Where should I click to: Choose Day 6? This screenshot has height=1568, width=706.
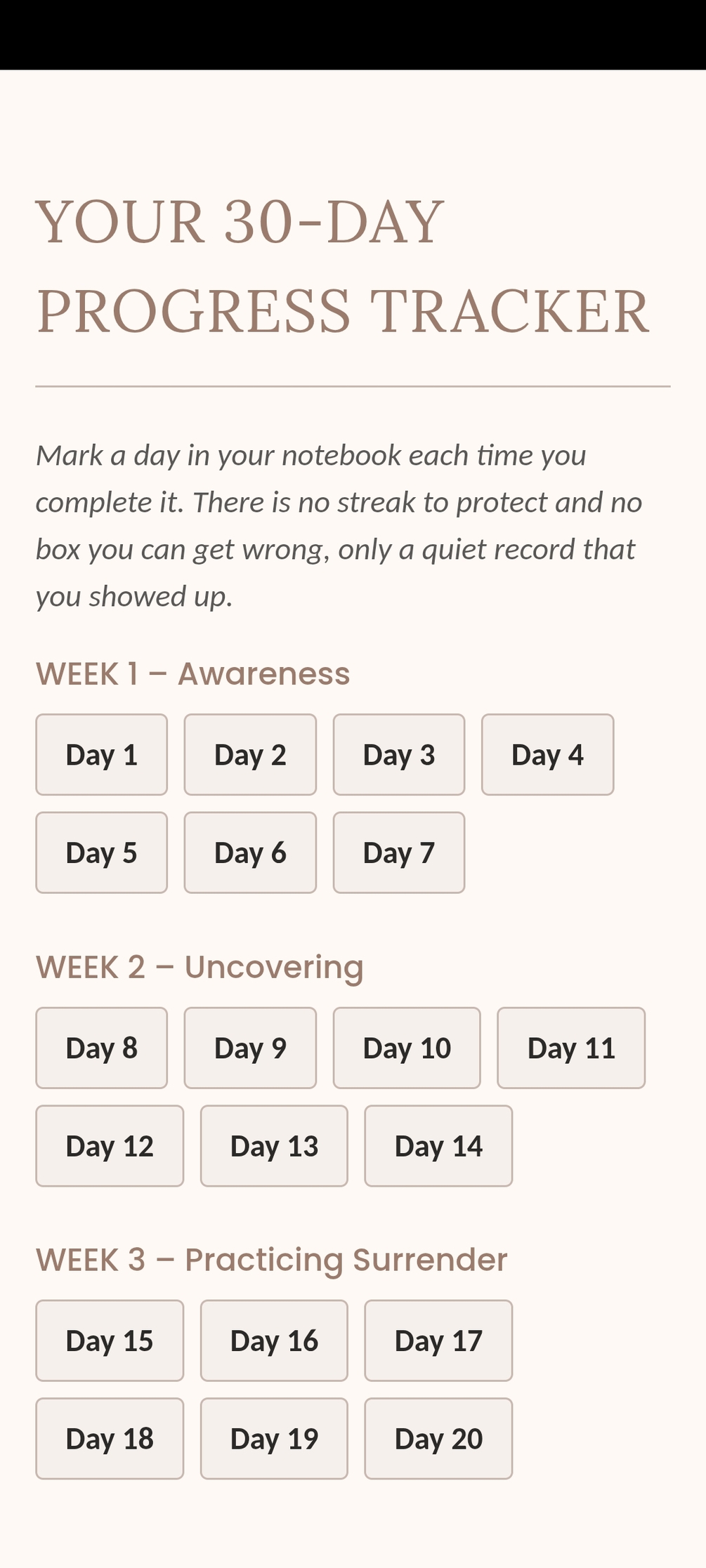250,852
